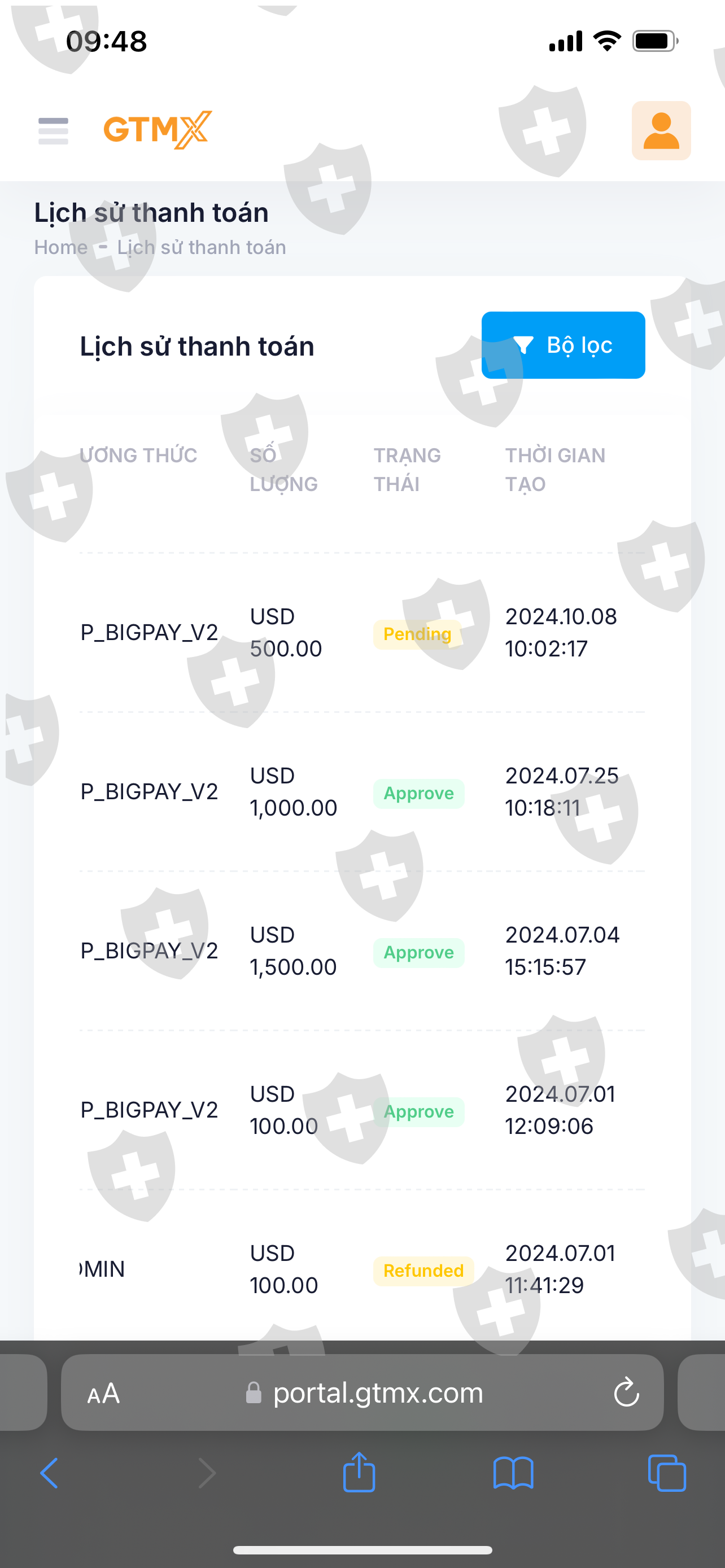Open the Bộ lọc filter
This screenshot has width=725, height=1568.
(562, 345)
